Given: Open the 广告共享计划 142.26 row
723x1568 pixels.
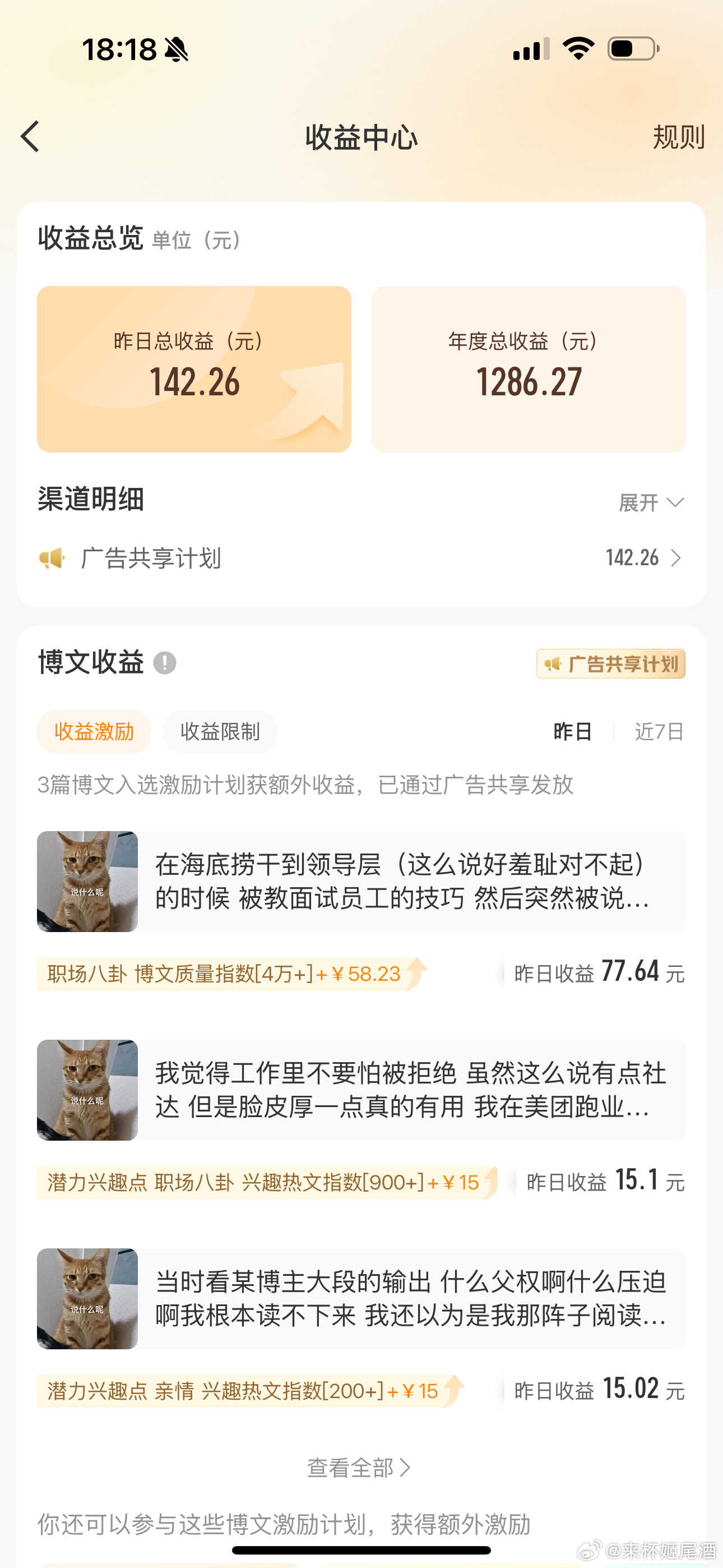Looking at the screenshot, I should [360, 557].
